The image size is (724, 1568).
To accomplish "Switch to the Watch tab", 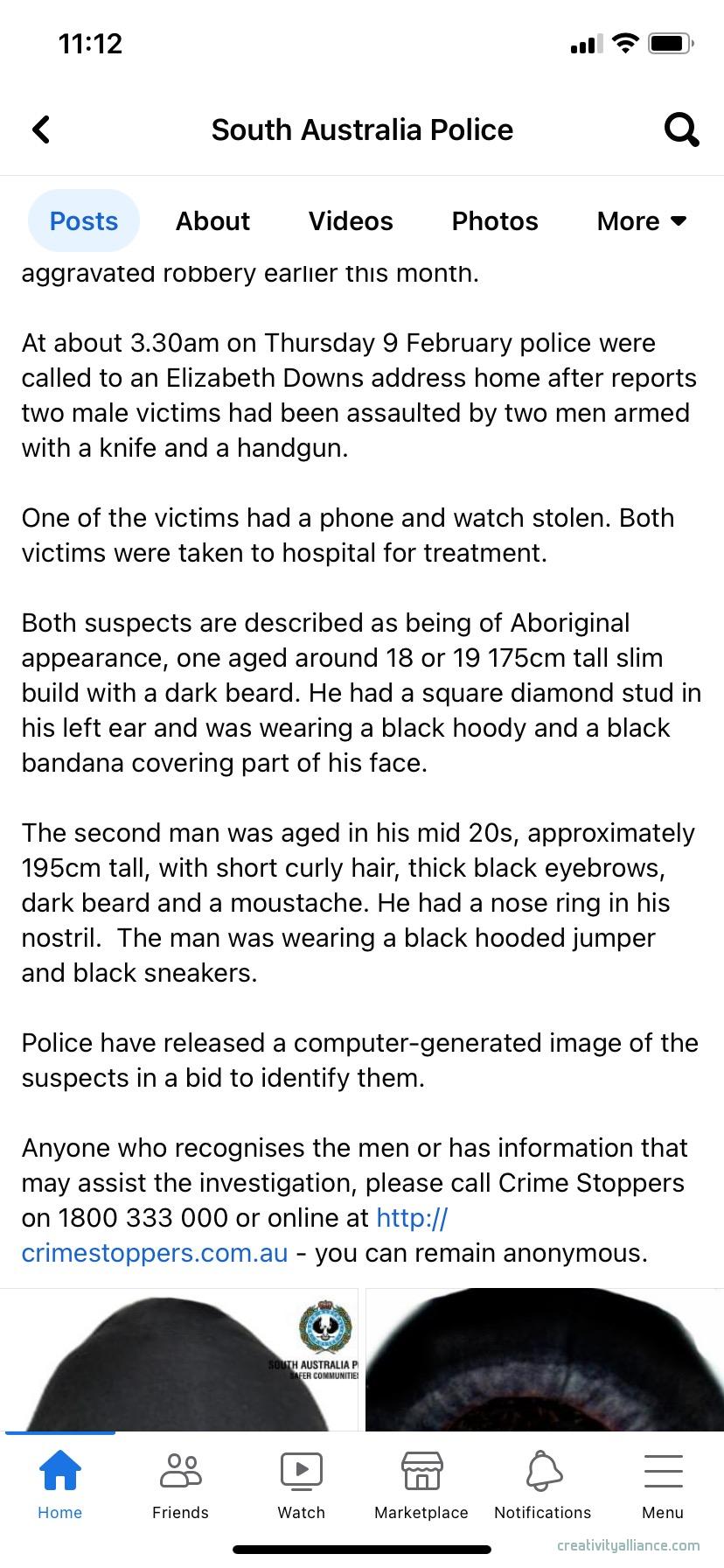I will [301, 1484].
